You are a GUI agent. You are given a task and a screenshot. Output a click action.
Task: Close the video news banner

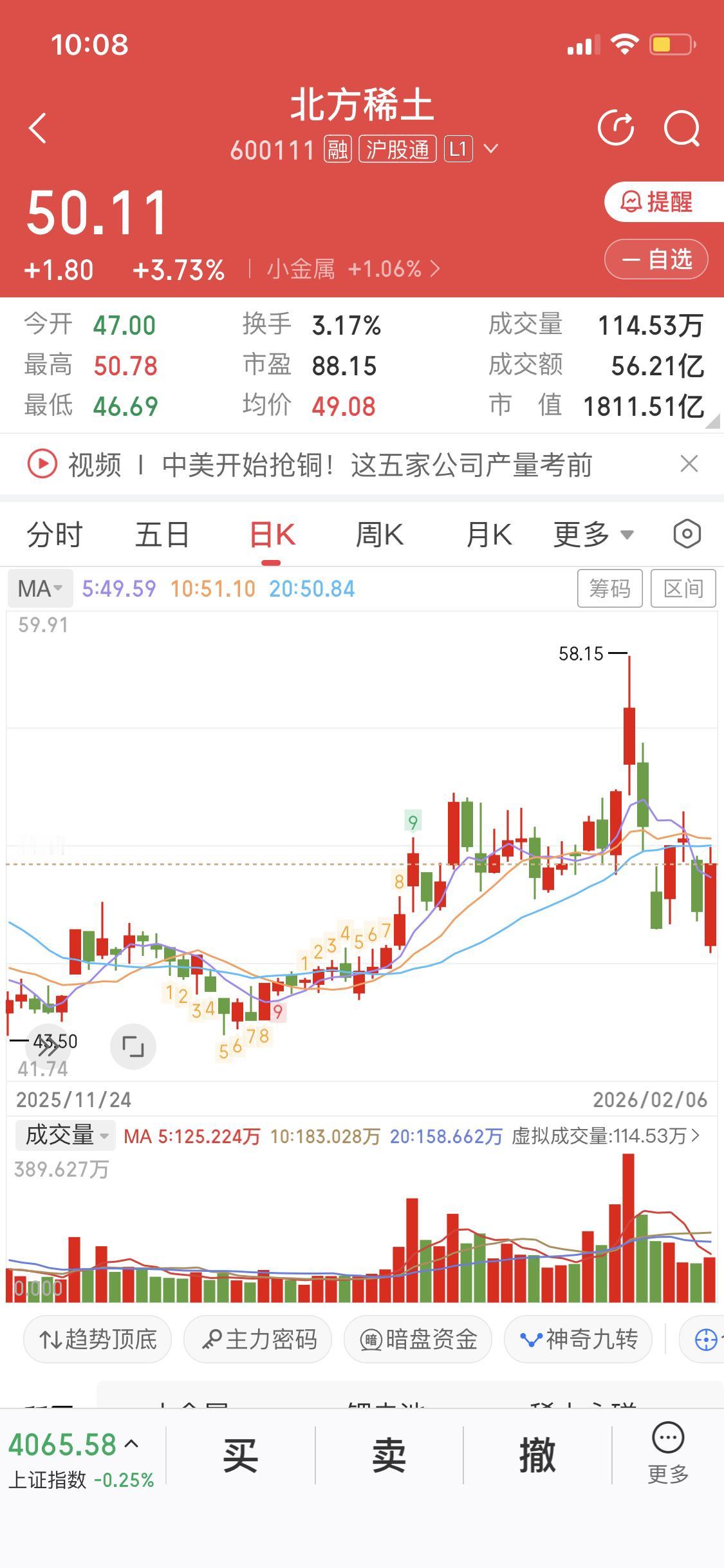[x=689, y=465]
